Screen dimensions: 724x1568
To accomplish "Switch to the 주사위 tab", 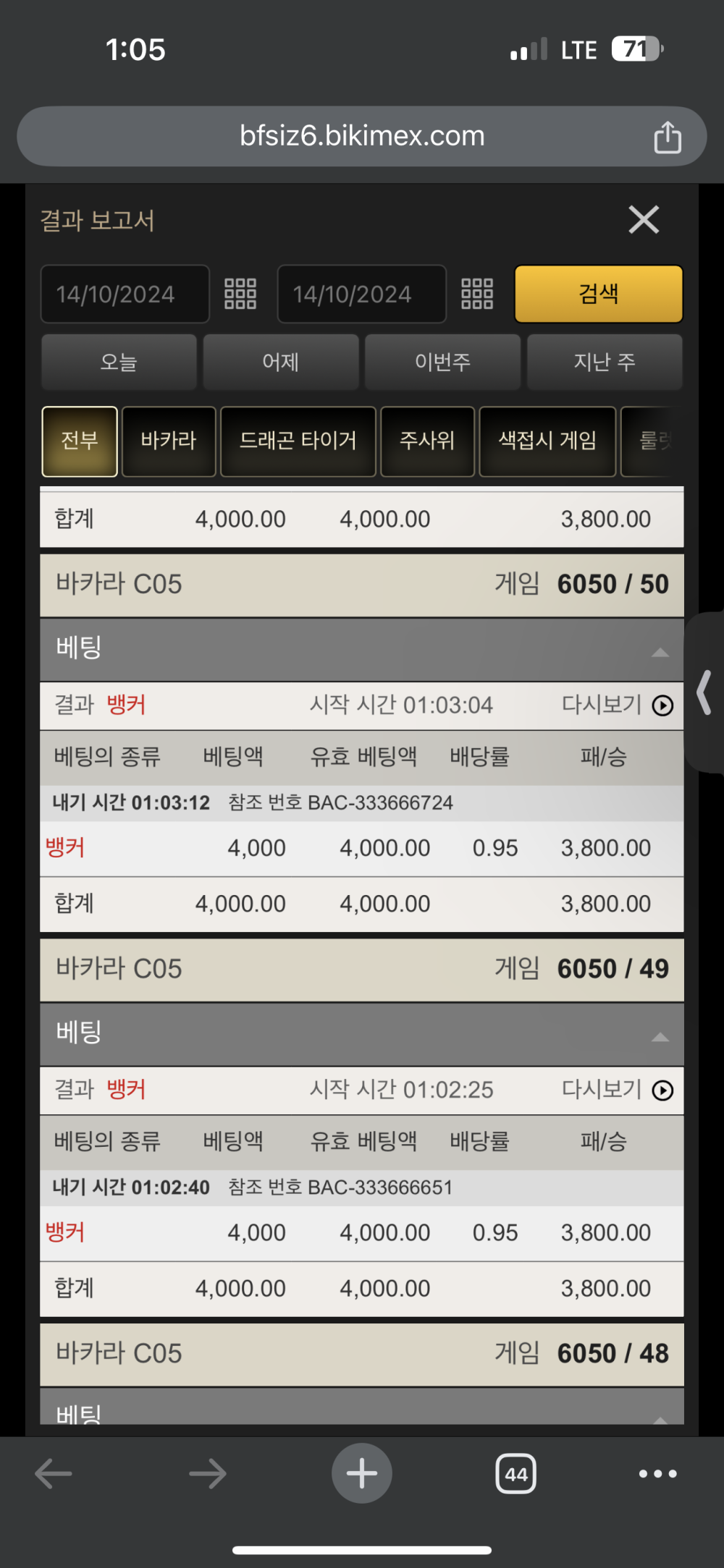I will point(427,441).
